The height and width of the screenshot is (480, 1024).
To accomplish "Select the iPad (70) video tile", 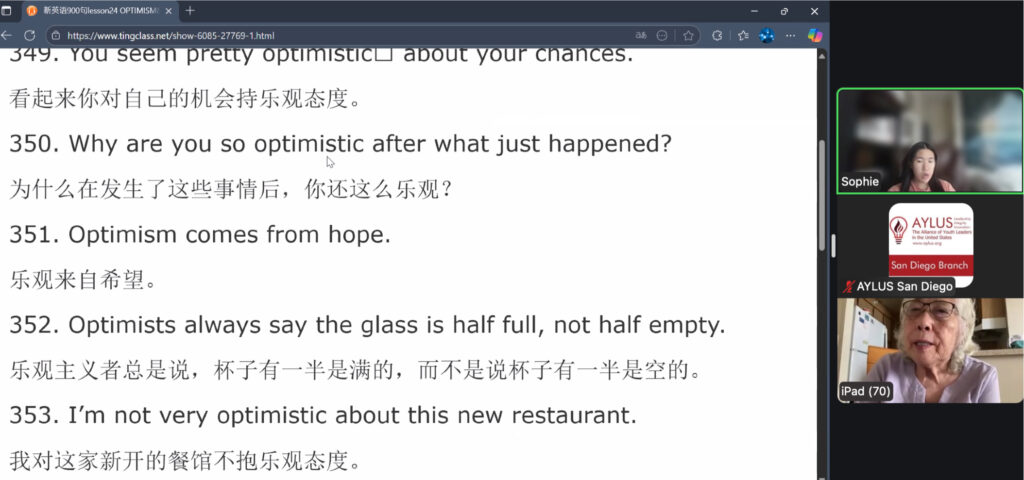I will coord(929,351).
